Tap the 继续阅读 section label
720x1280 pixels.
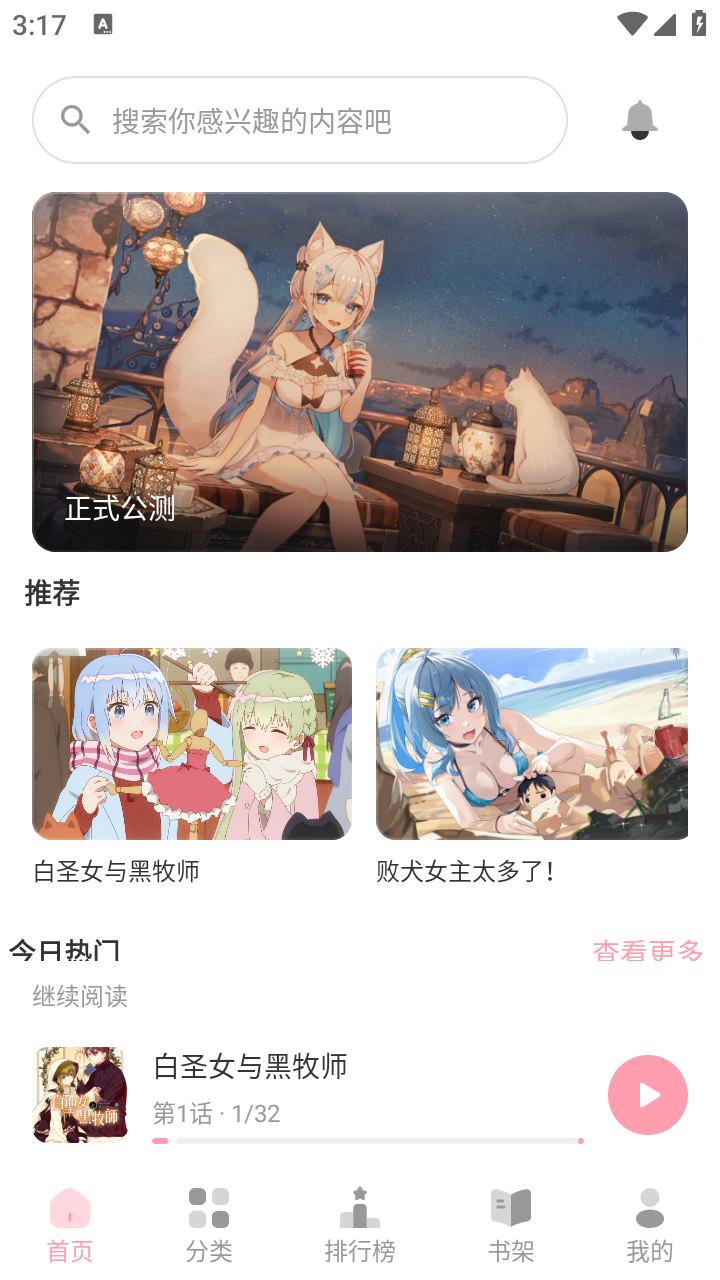point(78,996)
